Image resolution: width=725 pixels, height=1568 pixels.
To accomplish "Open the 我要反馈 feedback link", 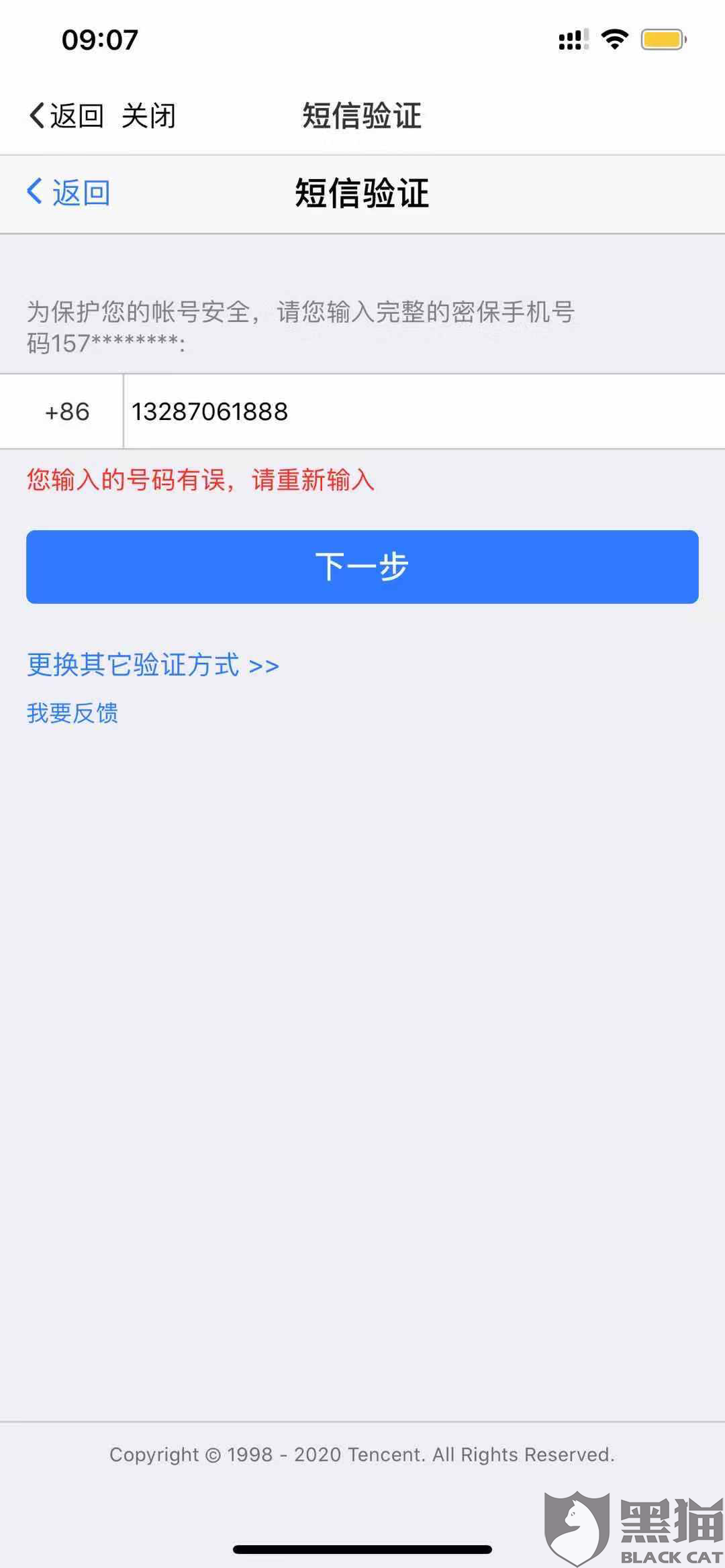I will pos(72,713).
